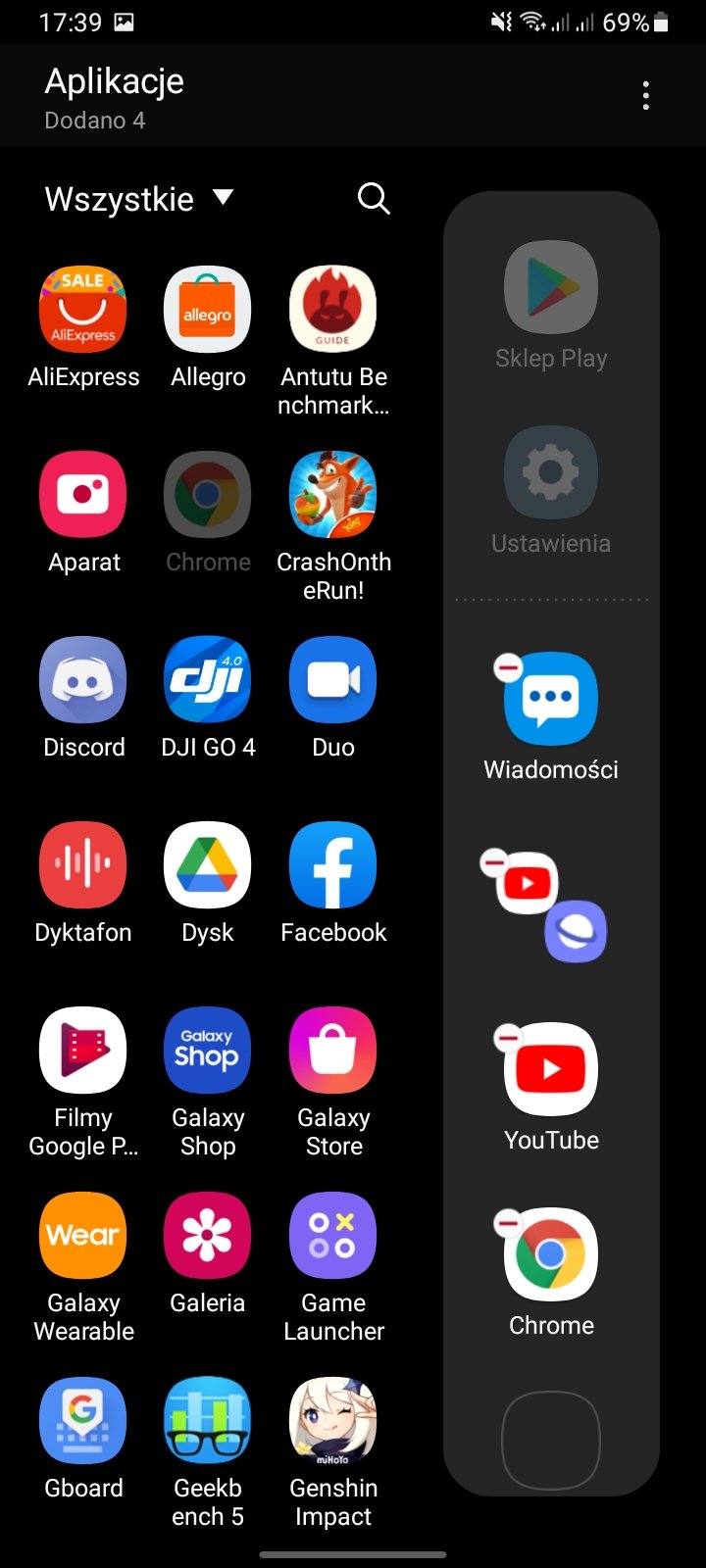Remove YouTube from the edge panel

(508, 1038)
